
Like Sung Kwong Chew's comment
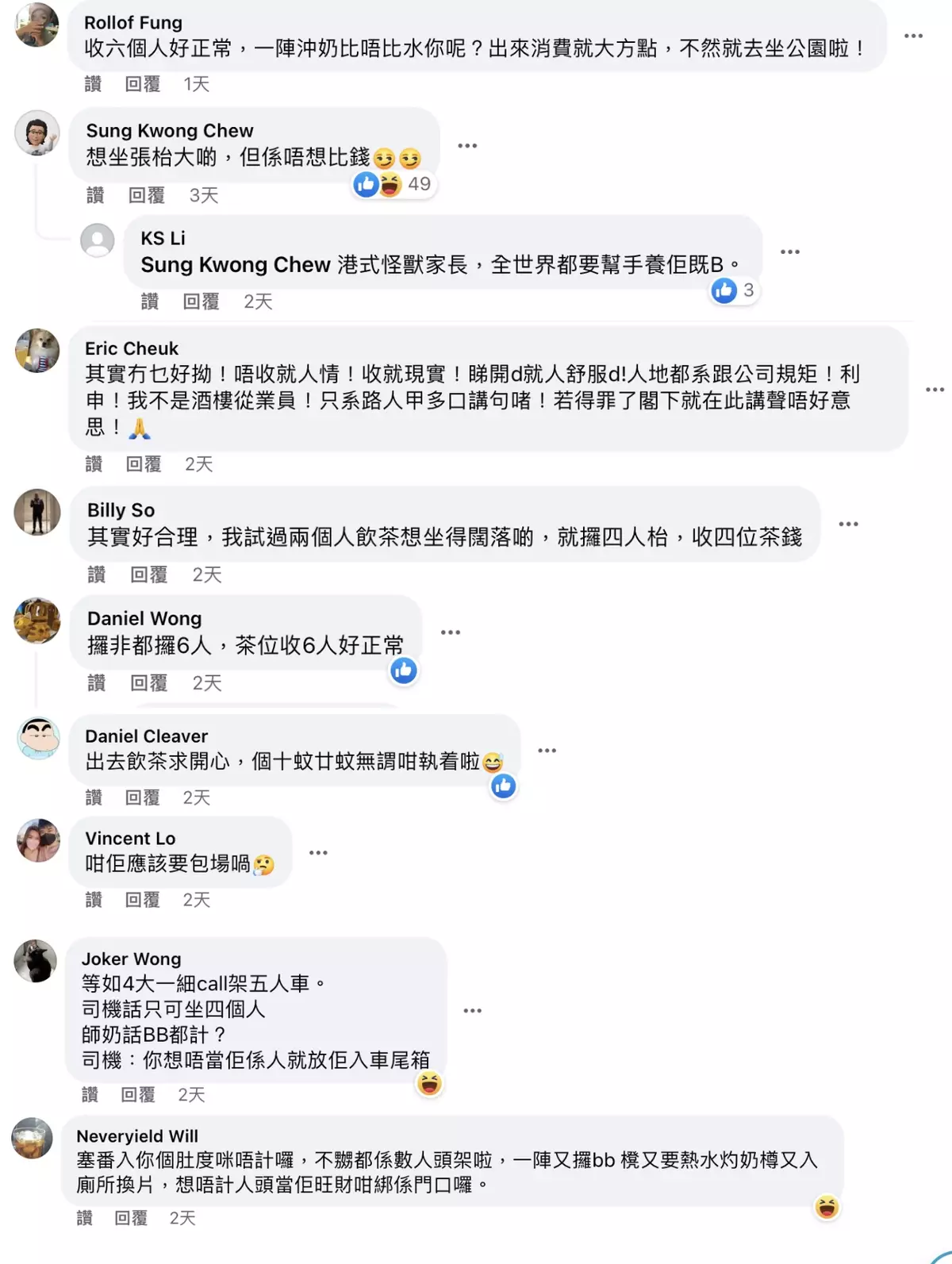[x=95, y=195]
